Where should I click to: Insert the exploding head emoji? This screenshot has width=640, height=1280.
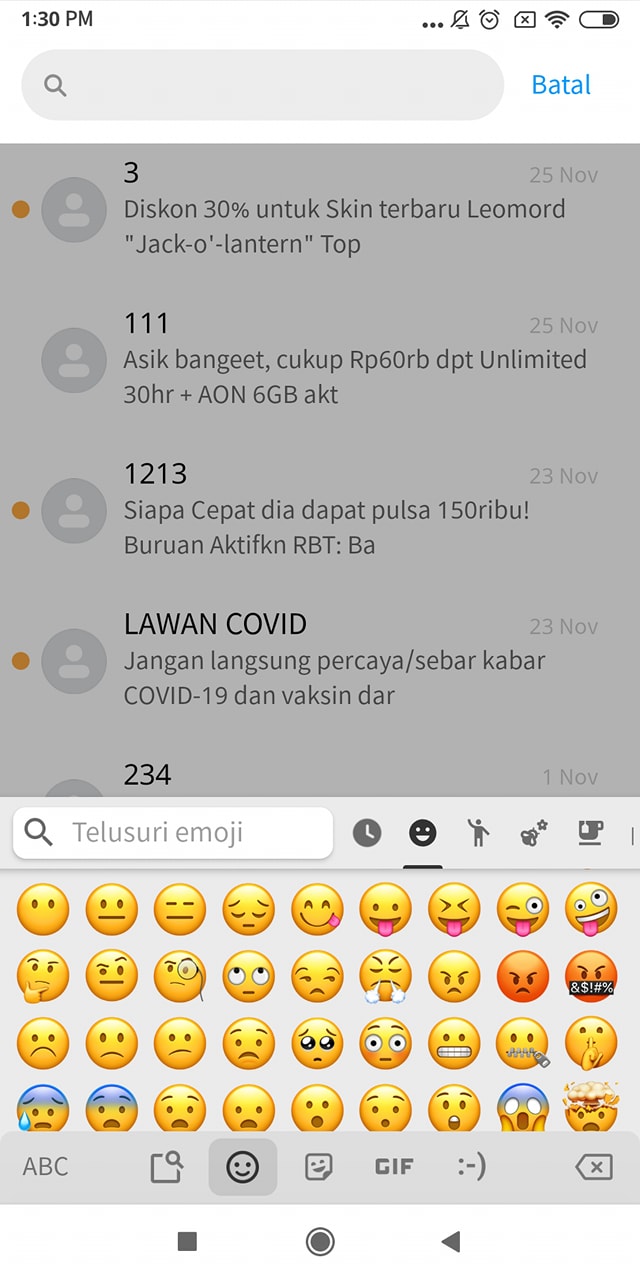590,1105
